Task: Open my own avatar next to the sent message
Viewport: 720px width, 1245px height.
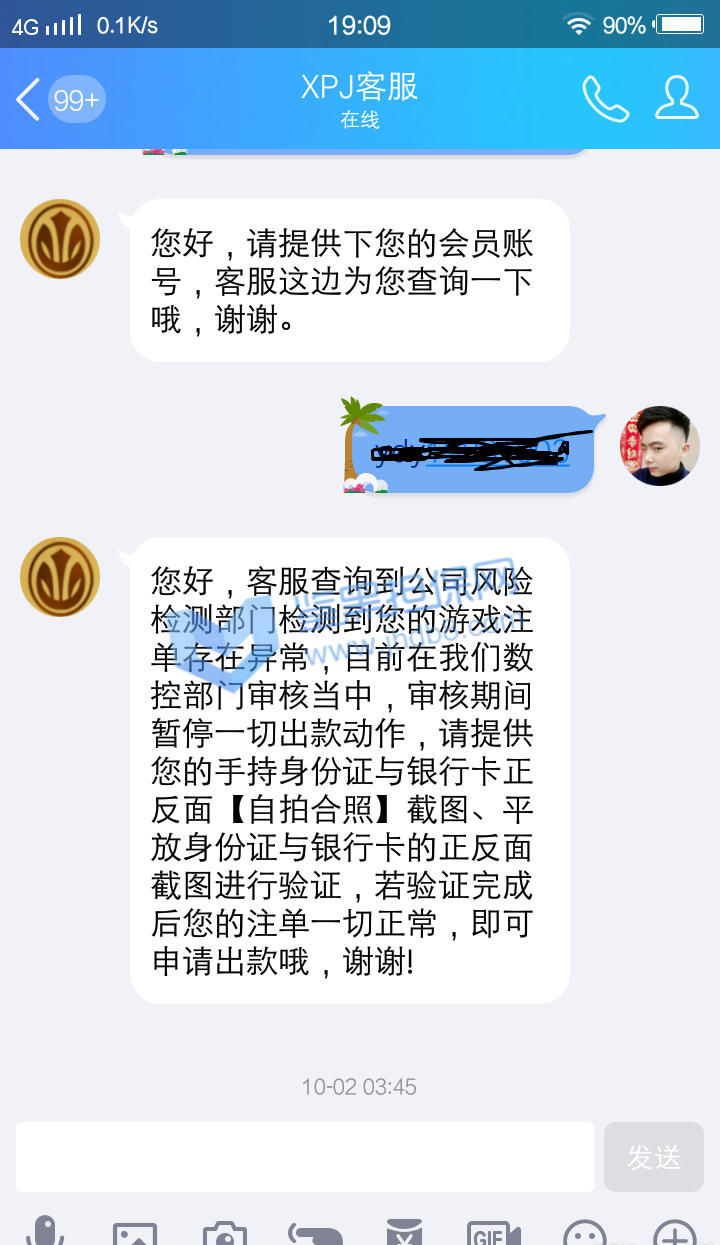Action: pos(660,446)
